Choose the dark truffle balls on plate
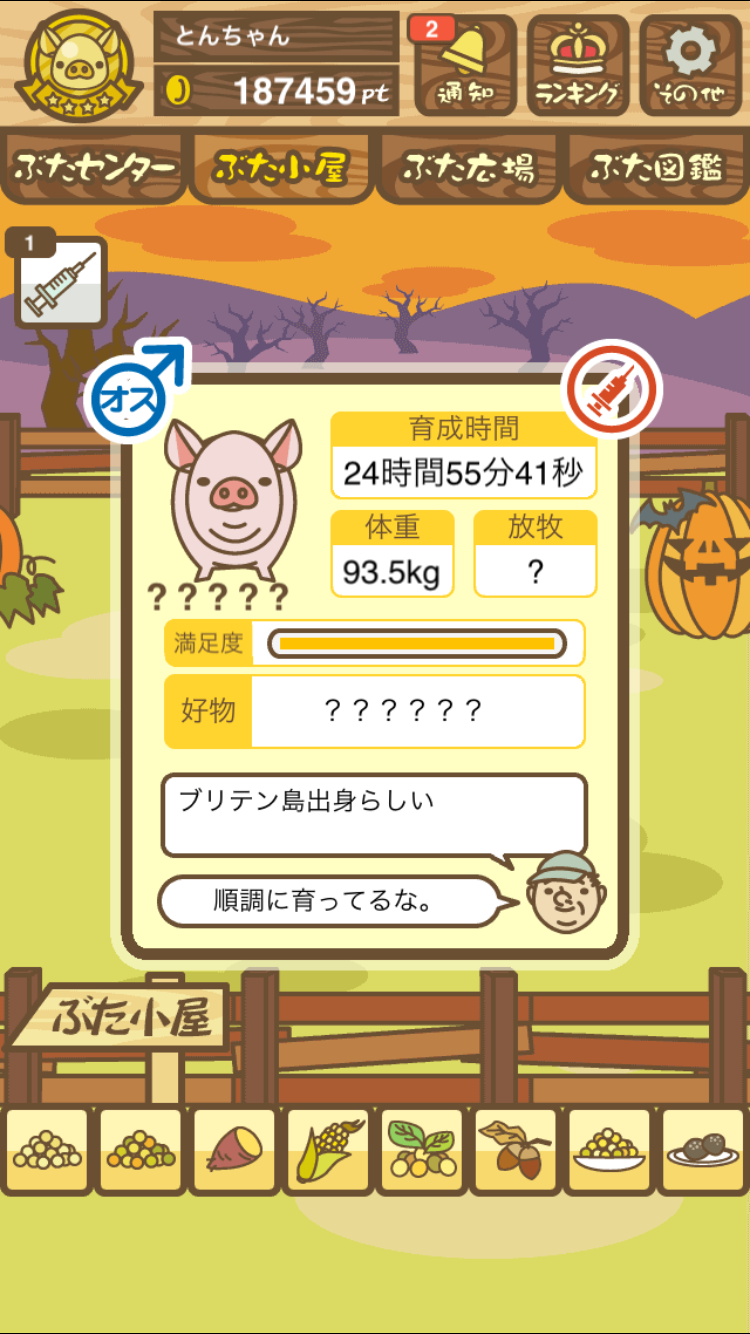The image size is (750, 1334). (x=702, y=1150)
